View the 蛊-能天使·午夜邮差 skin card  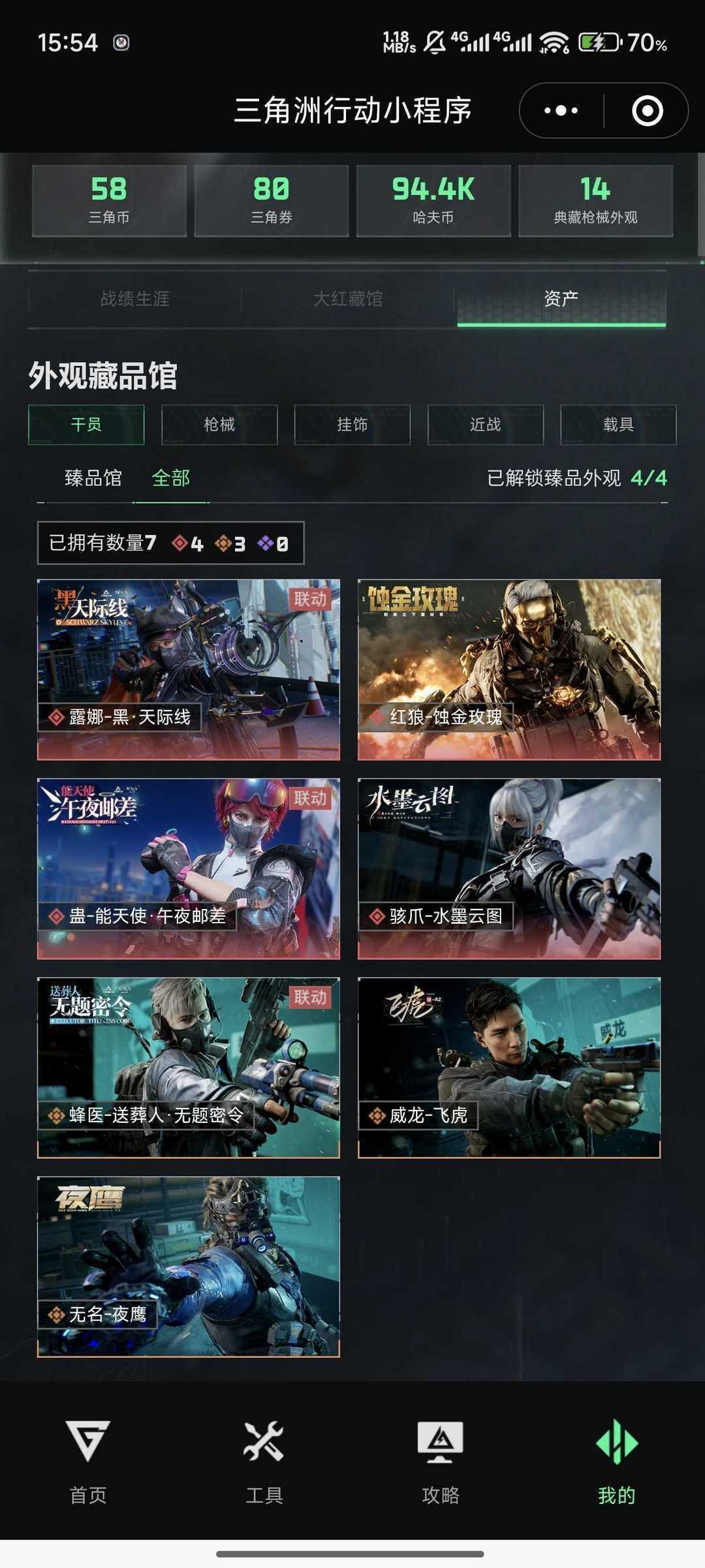tap(189, 869)
